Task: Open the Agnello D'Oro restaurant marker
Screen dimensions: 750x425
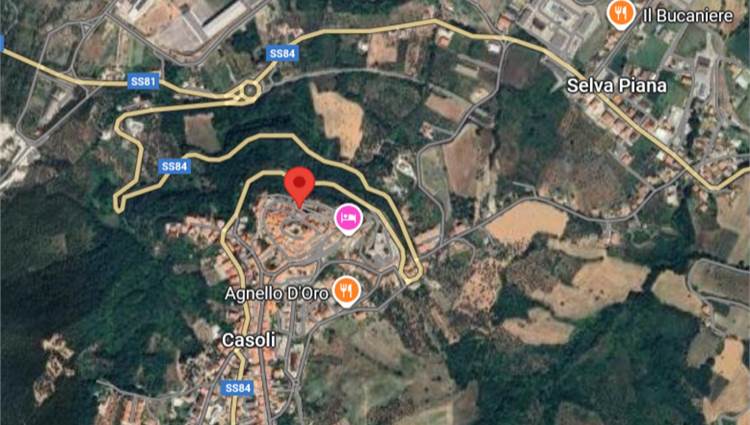Action: click(x=346, y=290)
